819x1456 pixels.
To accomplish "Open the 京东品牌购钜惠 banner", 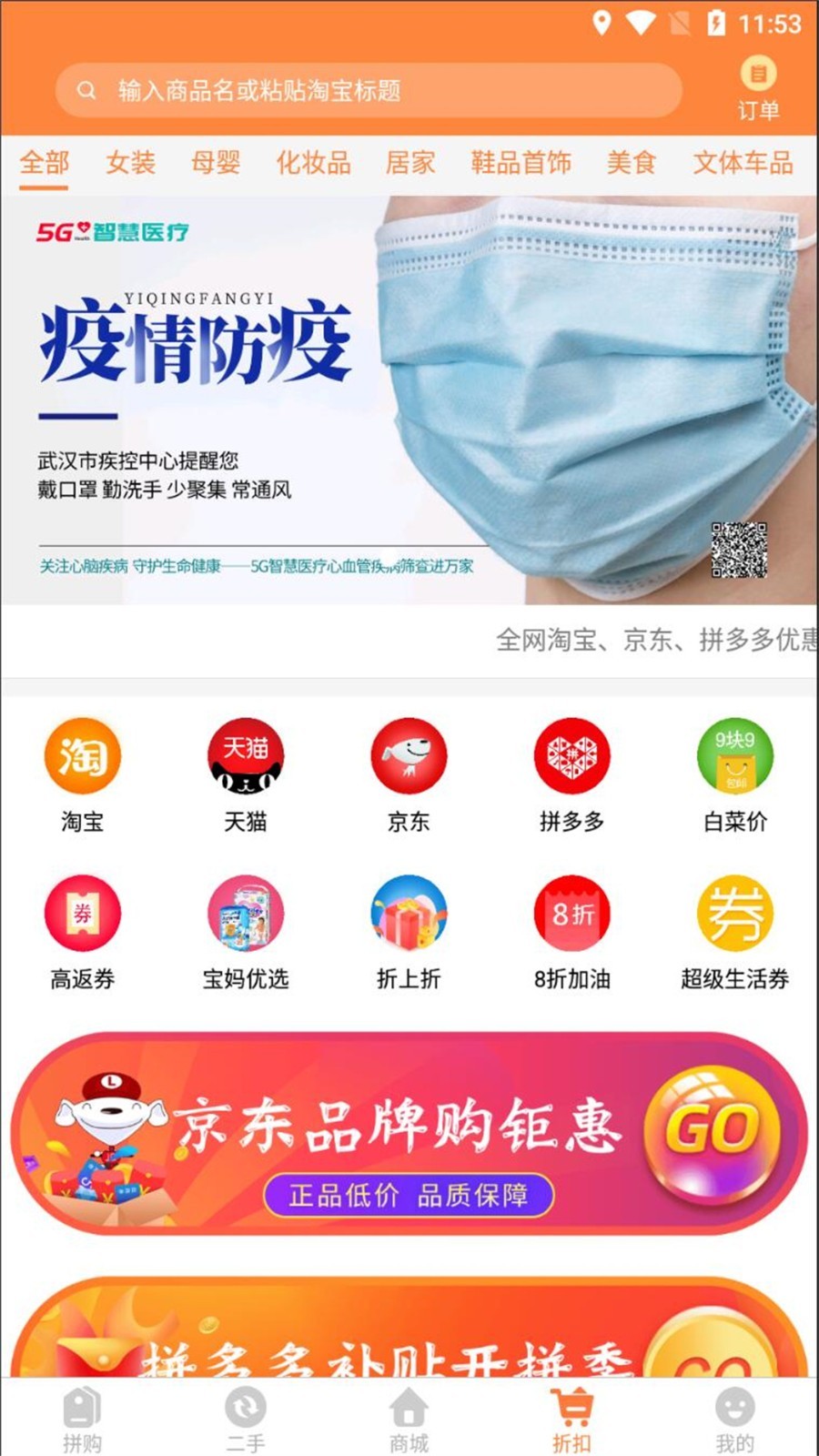I will pos(409,1133).
